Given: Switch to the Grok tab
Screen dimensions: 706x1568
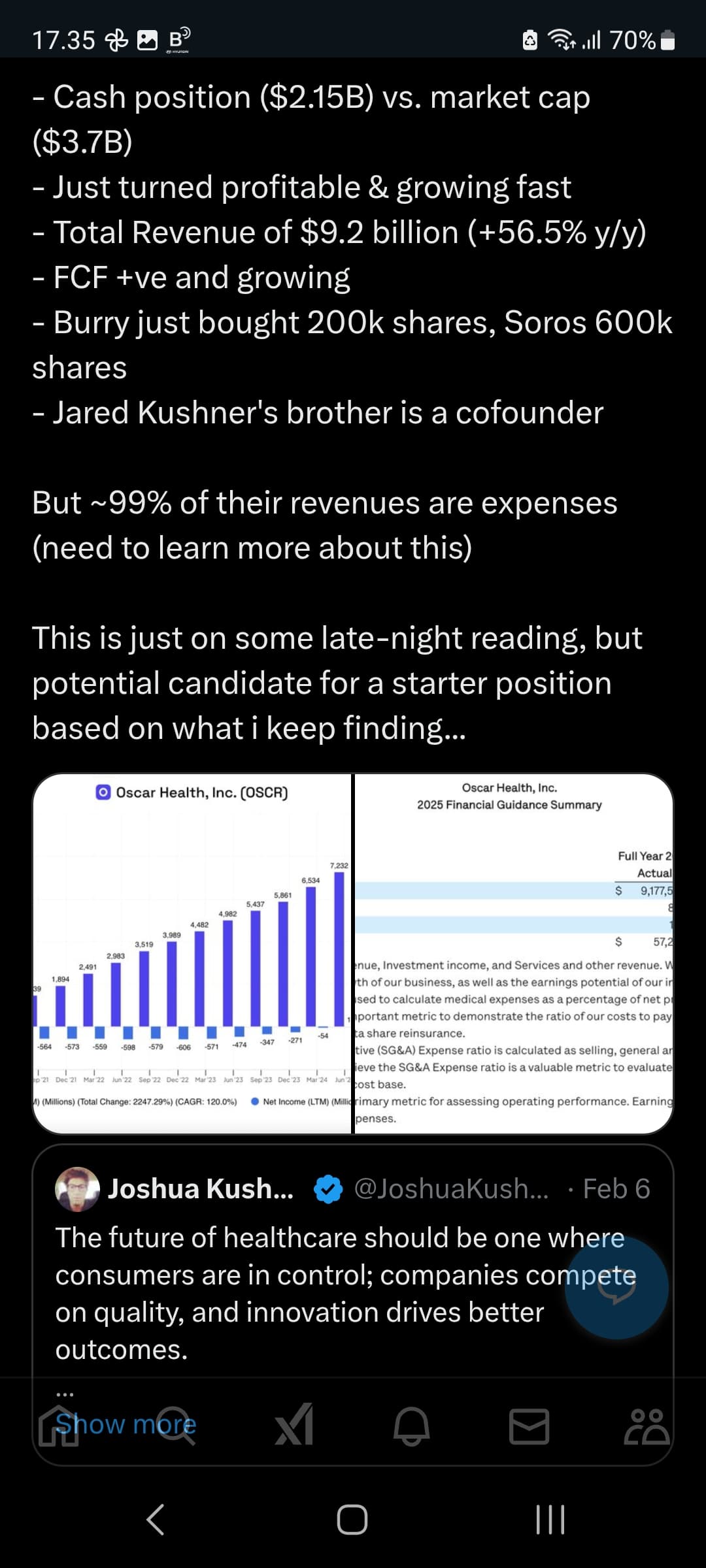Looking at the screenshot, I should tap(294, 1424).
